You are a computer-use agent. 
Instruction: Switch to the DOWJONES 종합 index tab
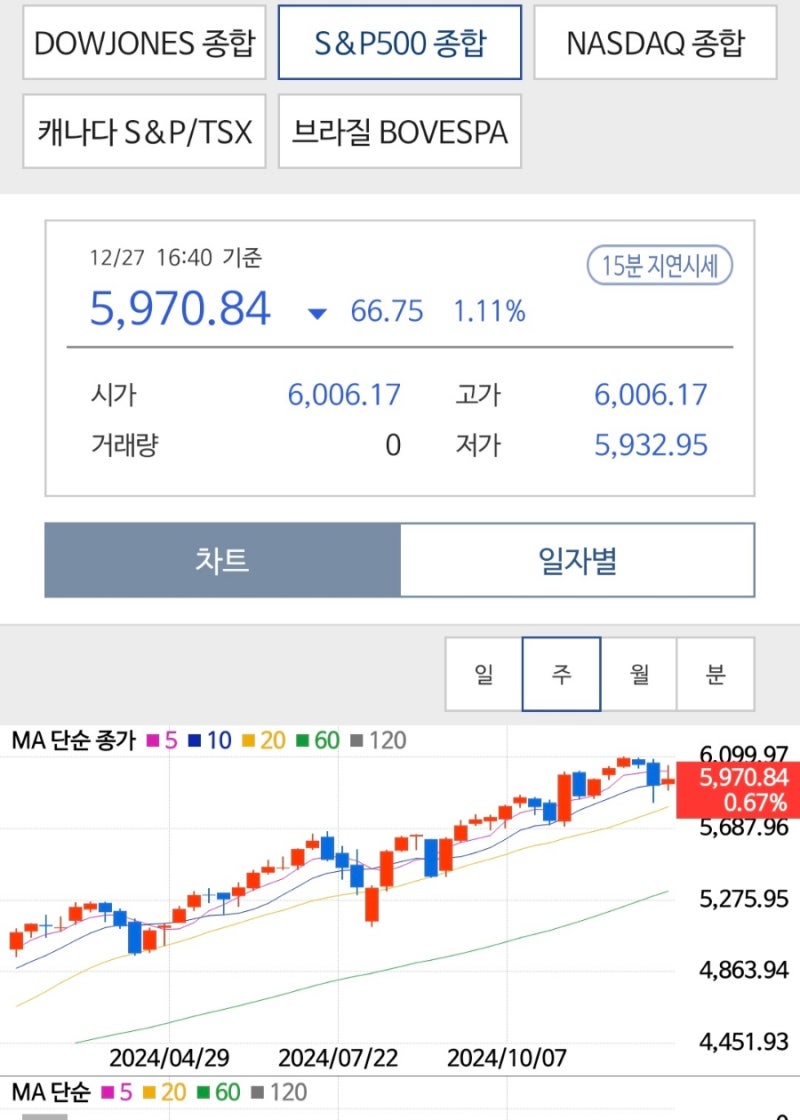[143, 43]
